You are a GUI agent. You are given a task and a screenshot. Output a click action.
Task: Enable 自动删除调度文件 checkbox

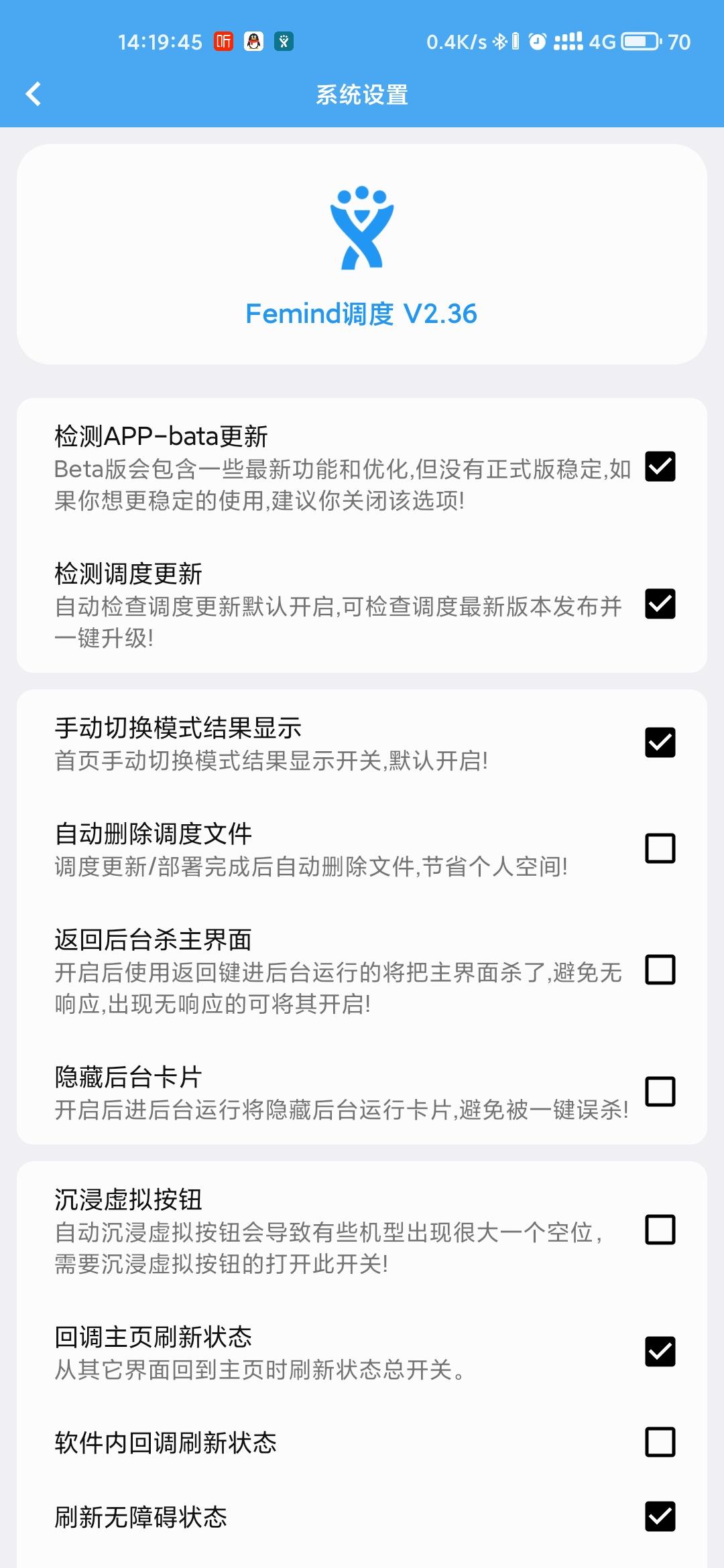[x=660, y=848]
